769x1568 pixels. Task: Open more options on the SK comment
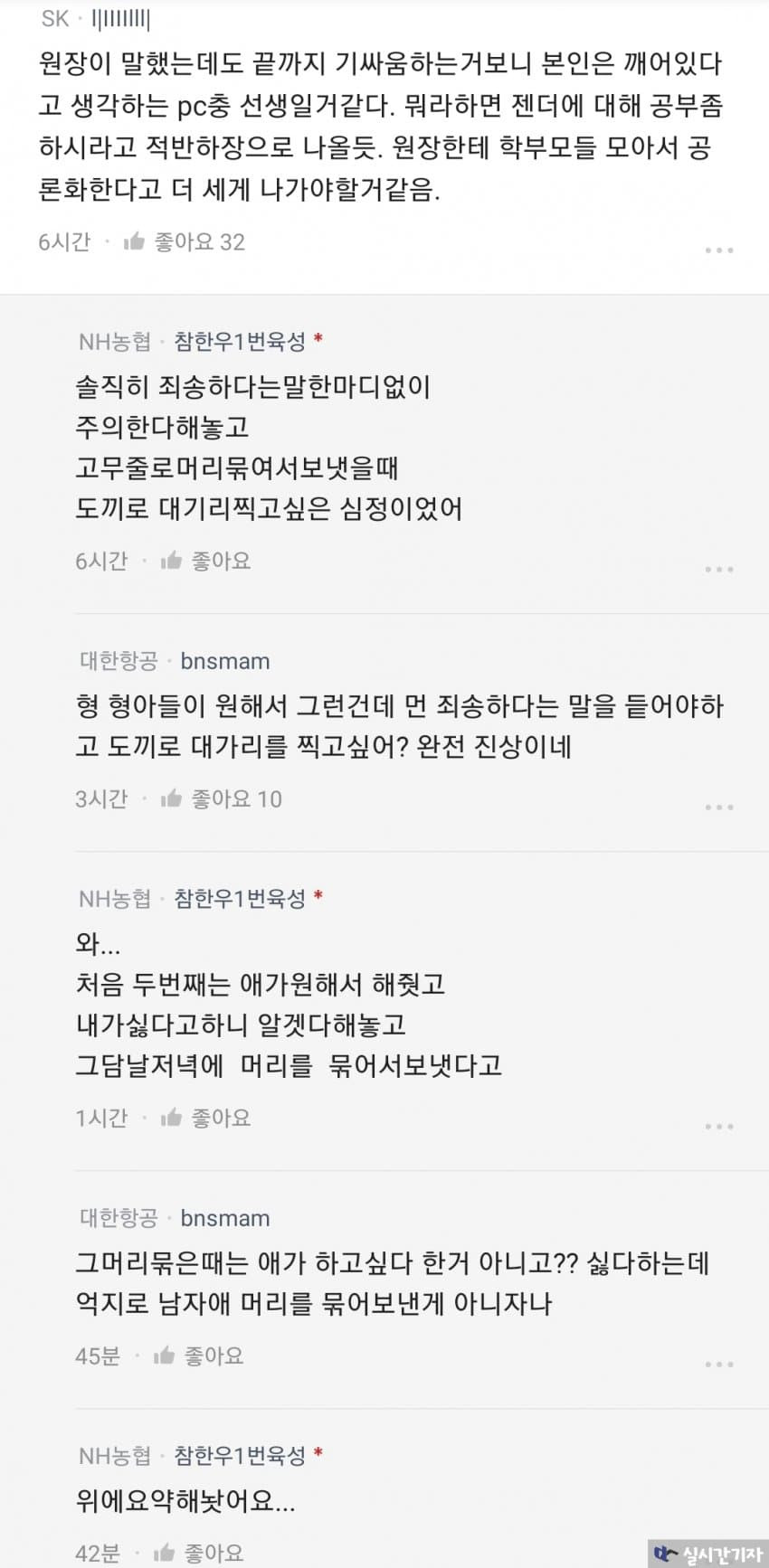pos(718,250)
